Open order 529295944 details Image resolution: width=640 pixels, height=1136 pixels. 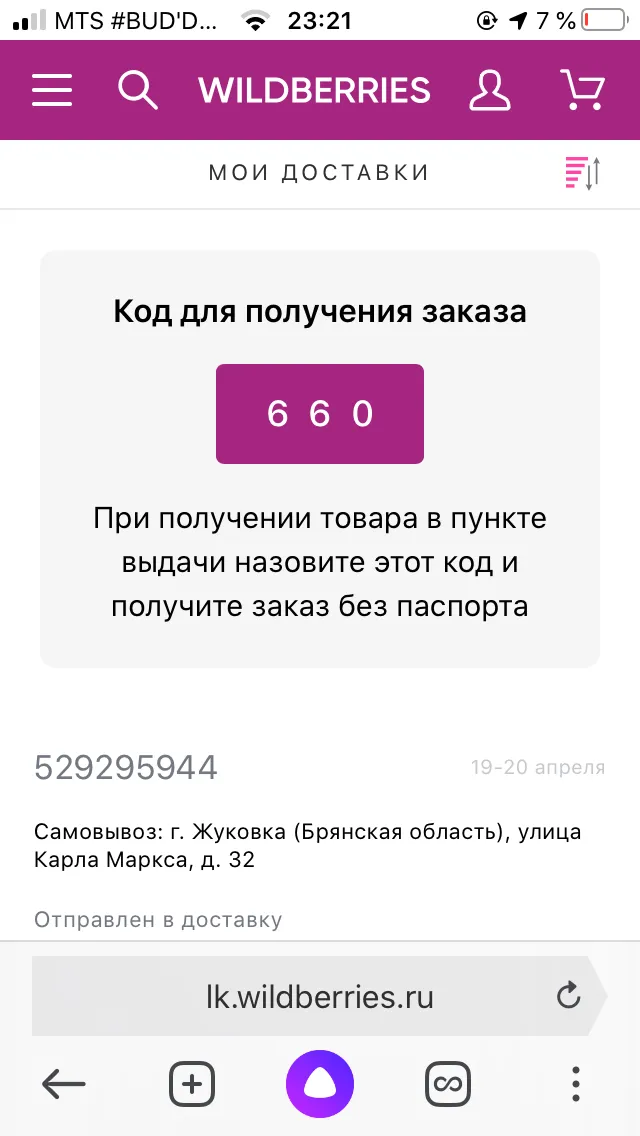click(125, 768)
